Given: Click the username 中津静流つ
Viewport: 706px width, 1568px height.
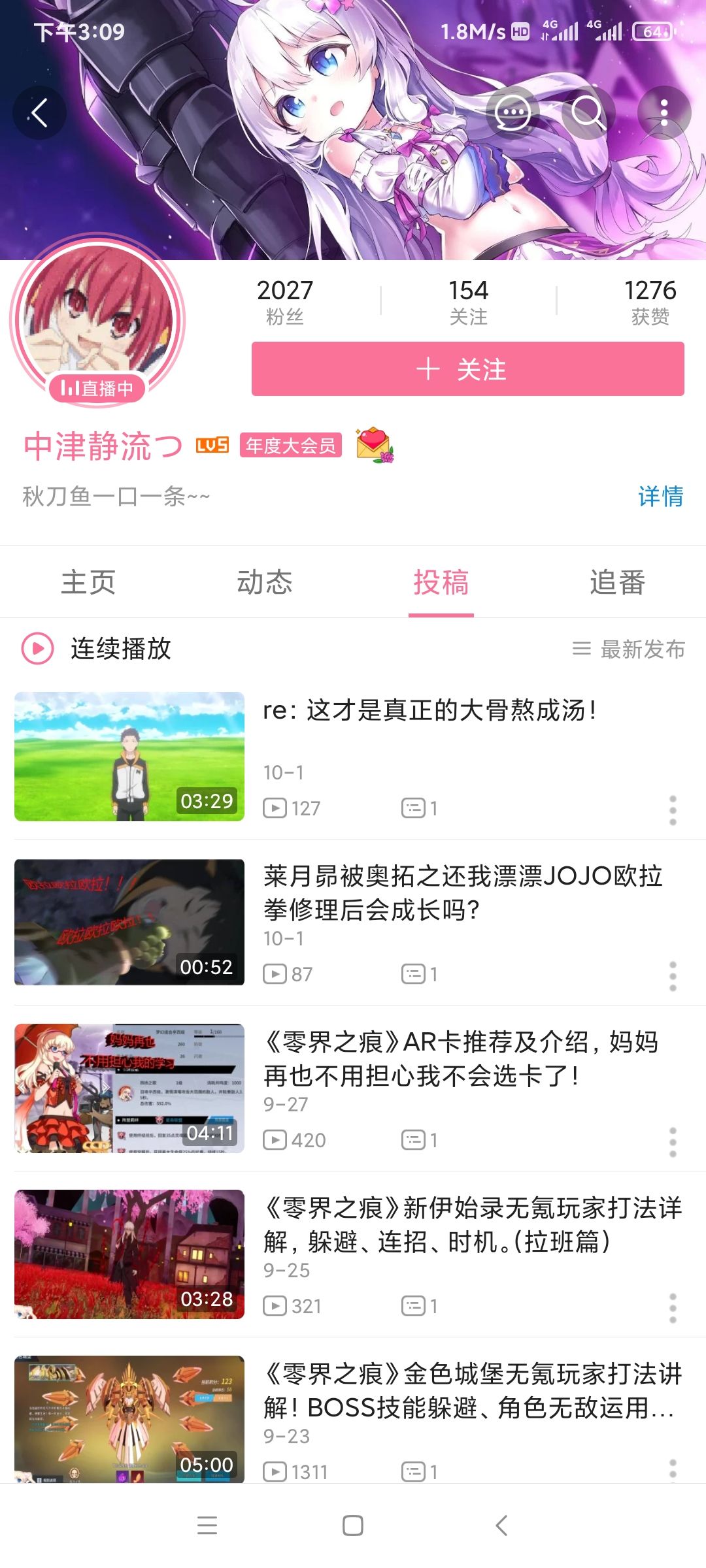Looking at the screenshot, I should pyautogui.click(x=100, y=447).
